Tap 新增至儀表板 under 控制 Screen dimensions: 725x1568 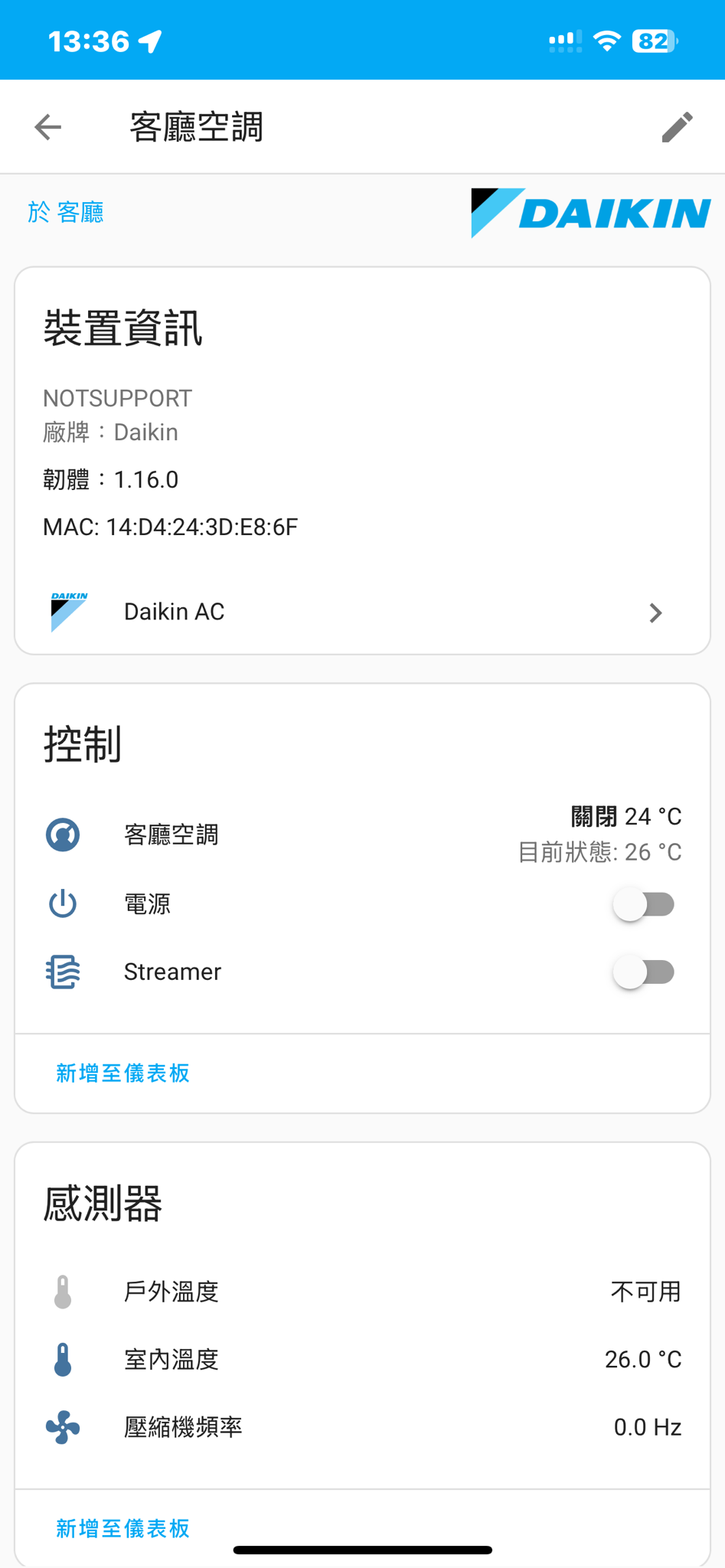coord(122,1073)
